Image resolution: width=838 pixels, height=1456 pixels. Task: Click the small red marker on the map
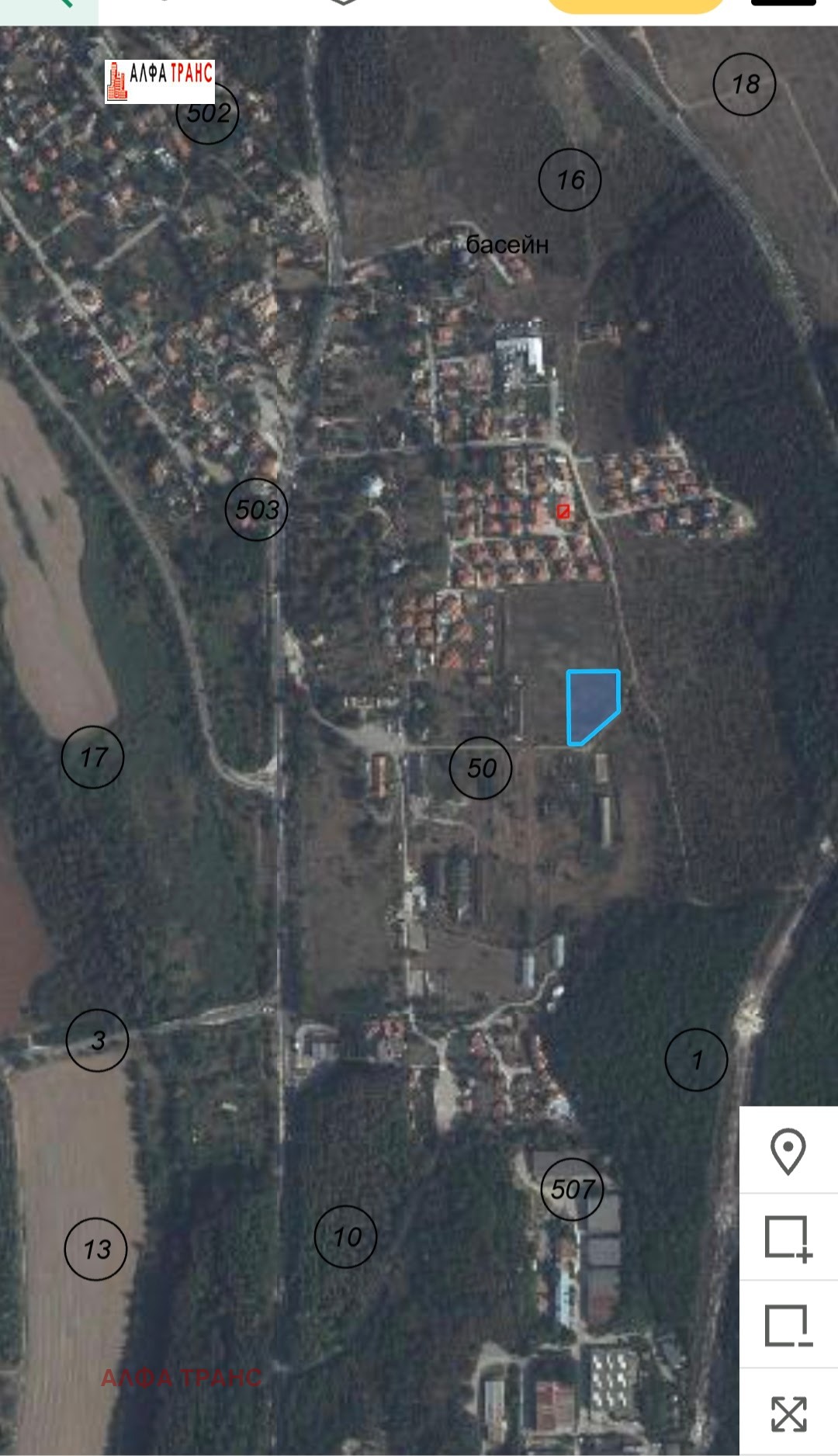564,511
